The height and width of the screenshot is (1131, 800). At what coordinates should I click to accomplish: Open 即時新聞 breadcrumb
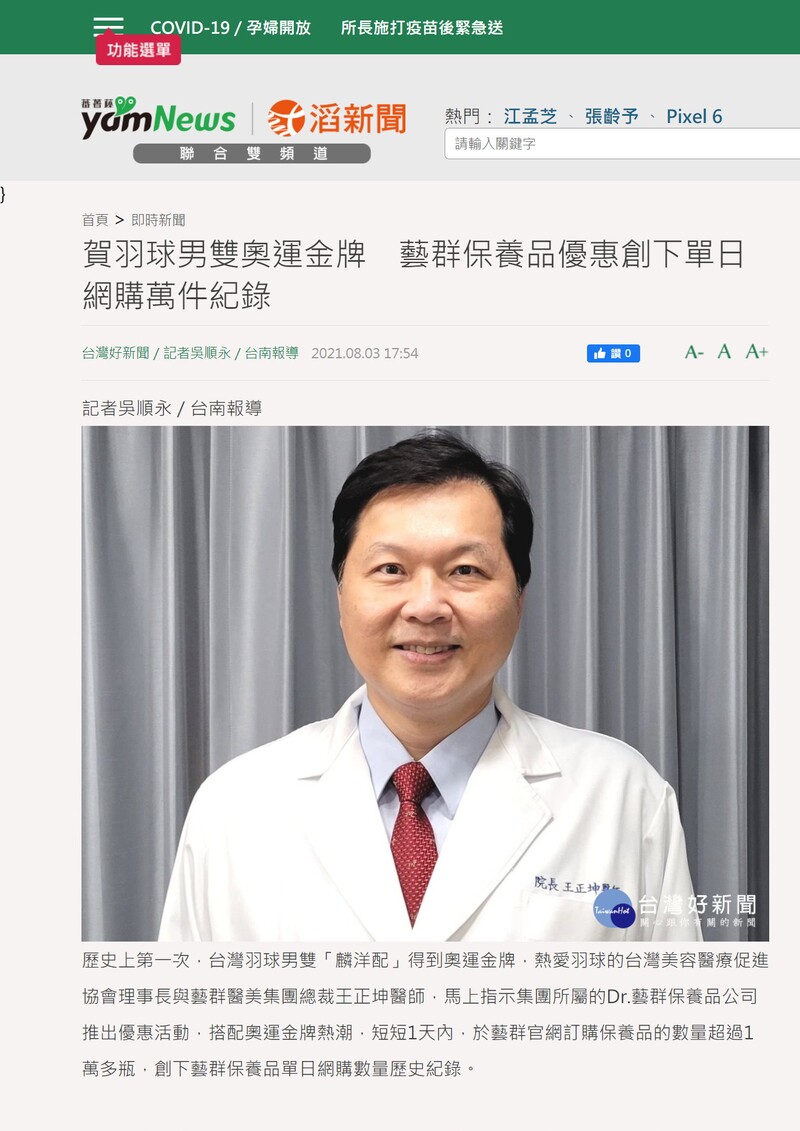click(x=158, y=220)
